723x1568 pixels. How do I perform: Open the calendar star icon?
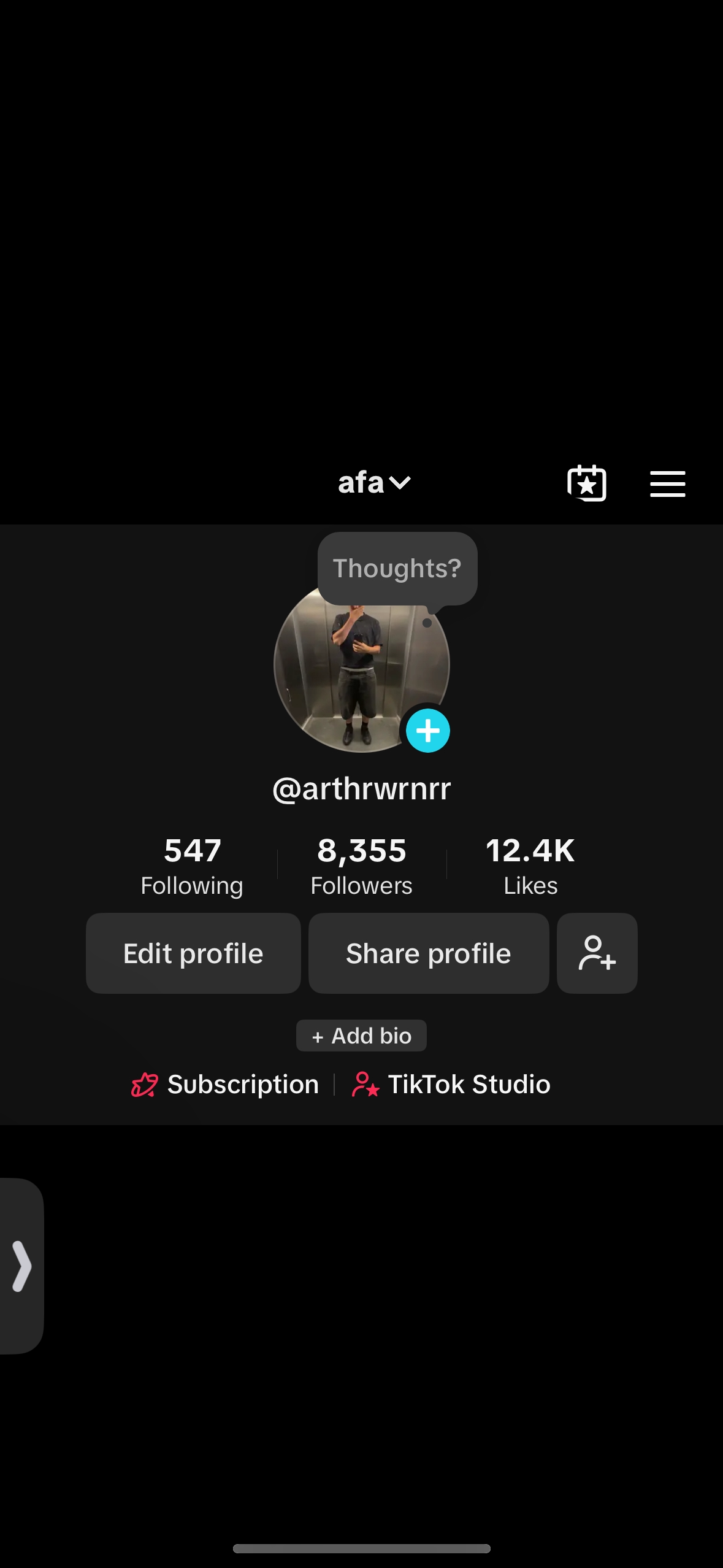[x=587, y=483]
